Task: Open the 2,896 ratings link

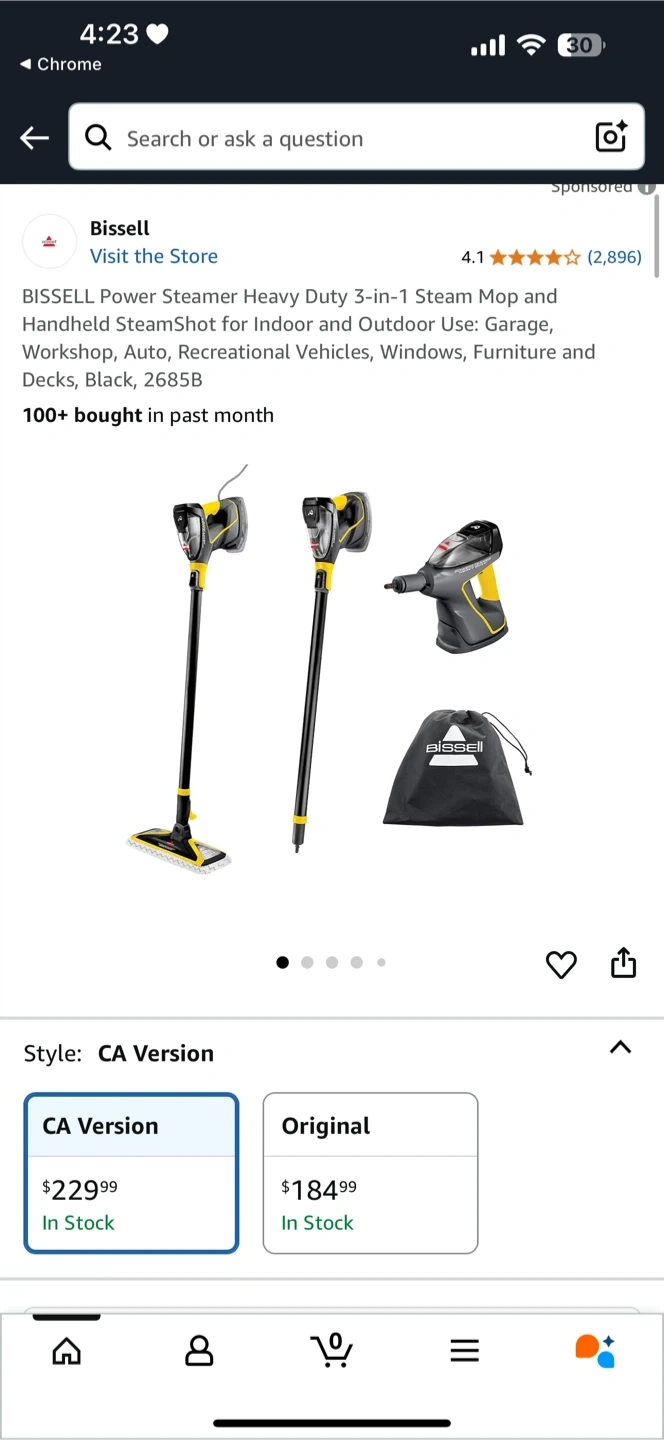Action: tap(614, 257)
